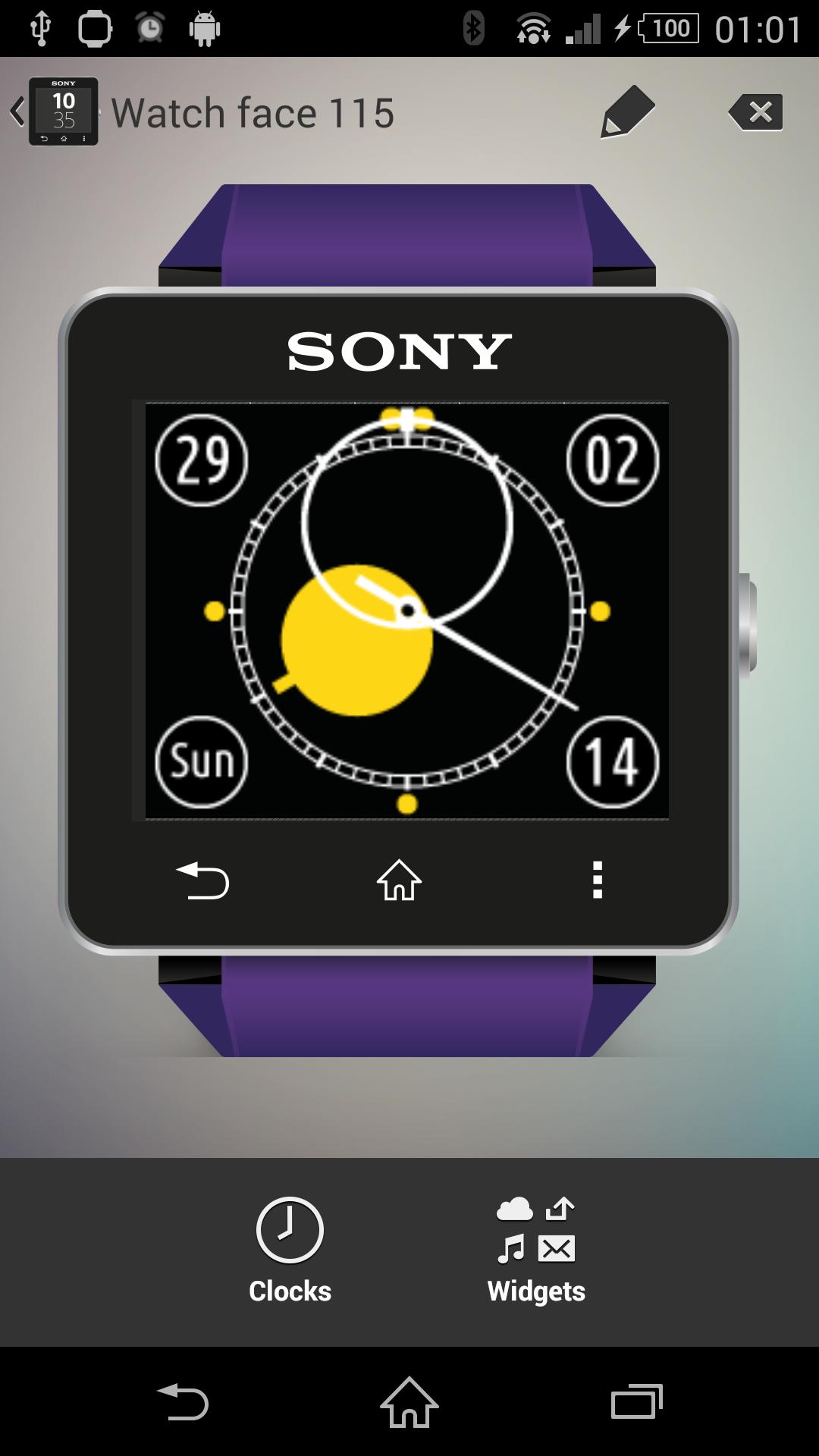
Task: Open the edit pencil to rename watch face
Action: 629,111
